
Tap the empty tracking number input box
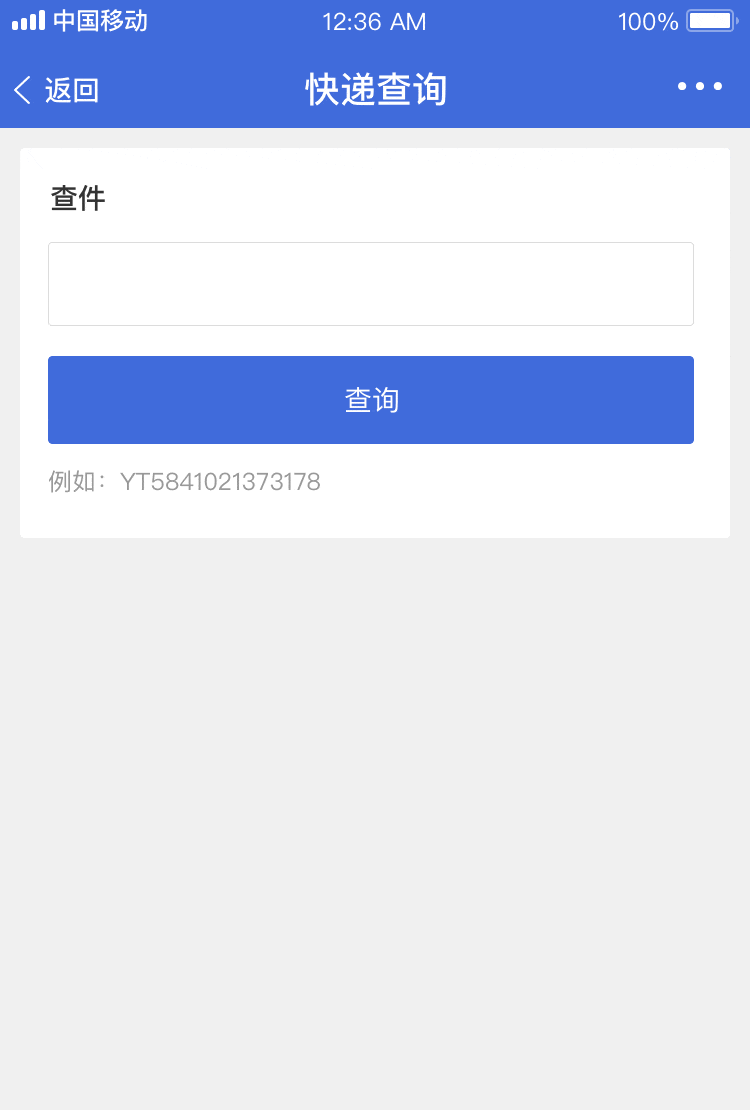click(x=371, y=283)
